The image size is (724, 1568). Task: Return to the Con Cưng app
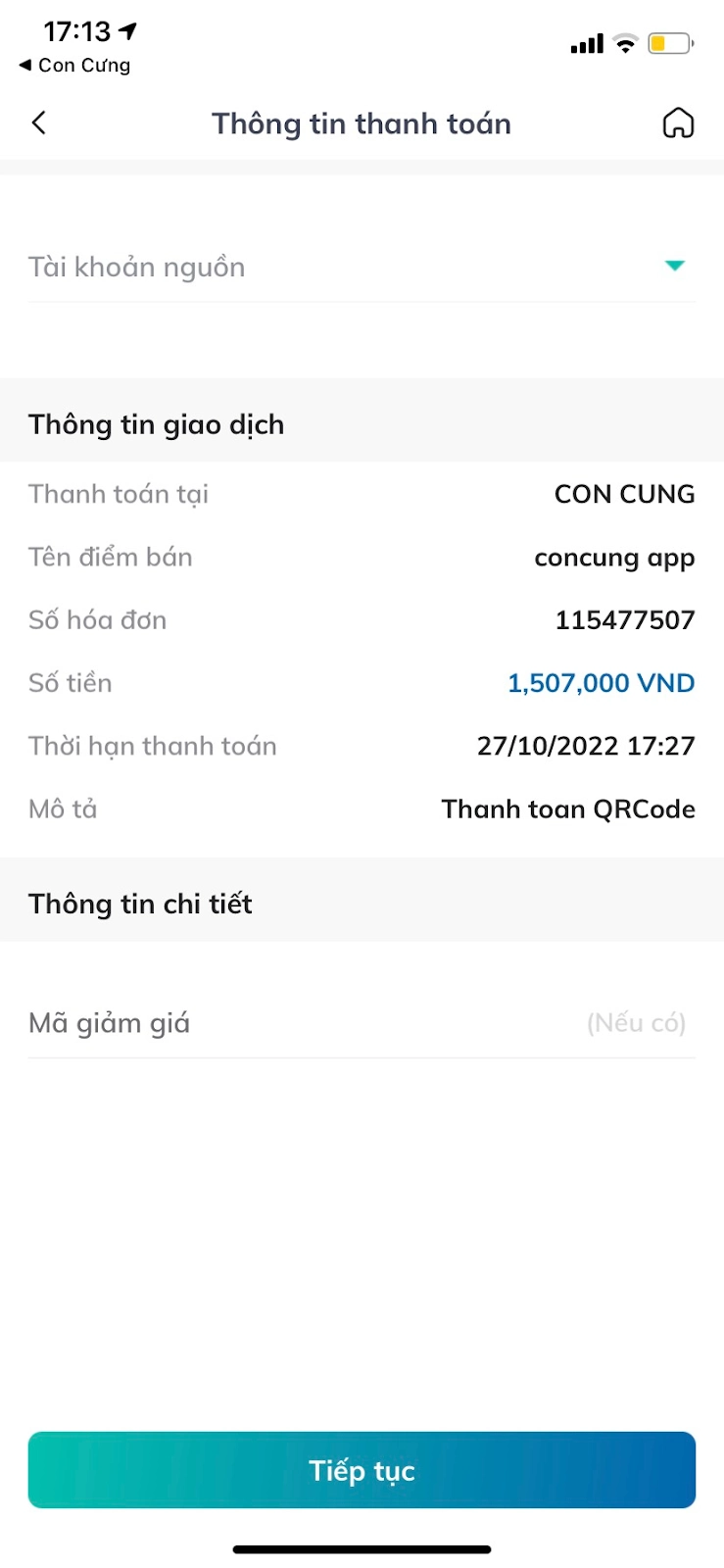click(x=74, y=66)
